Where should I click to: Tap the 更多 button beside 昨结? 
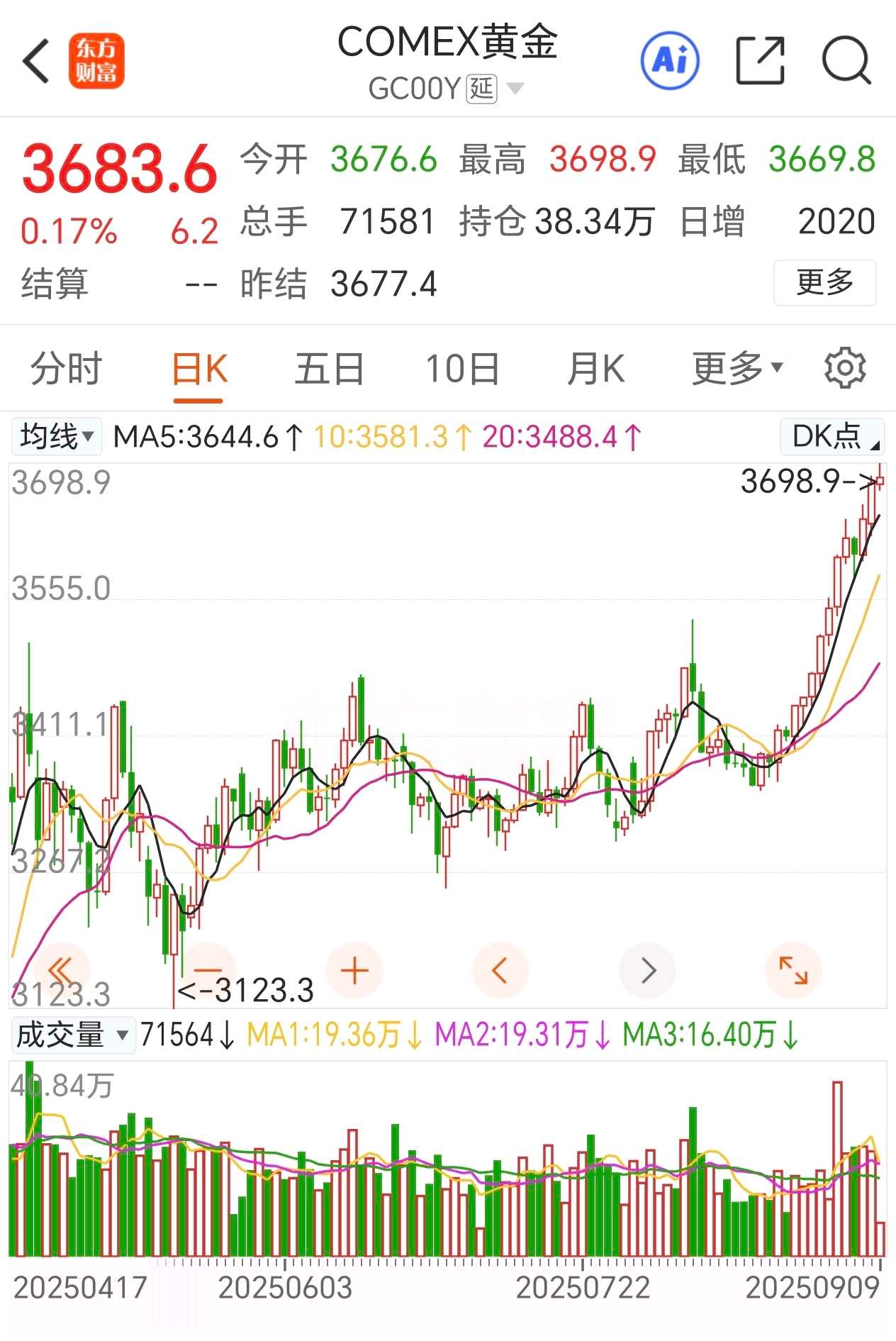(824, 283)
